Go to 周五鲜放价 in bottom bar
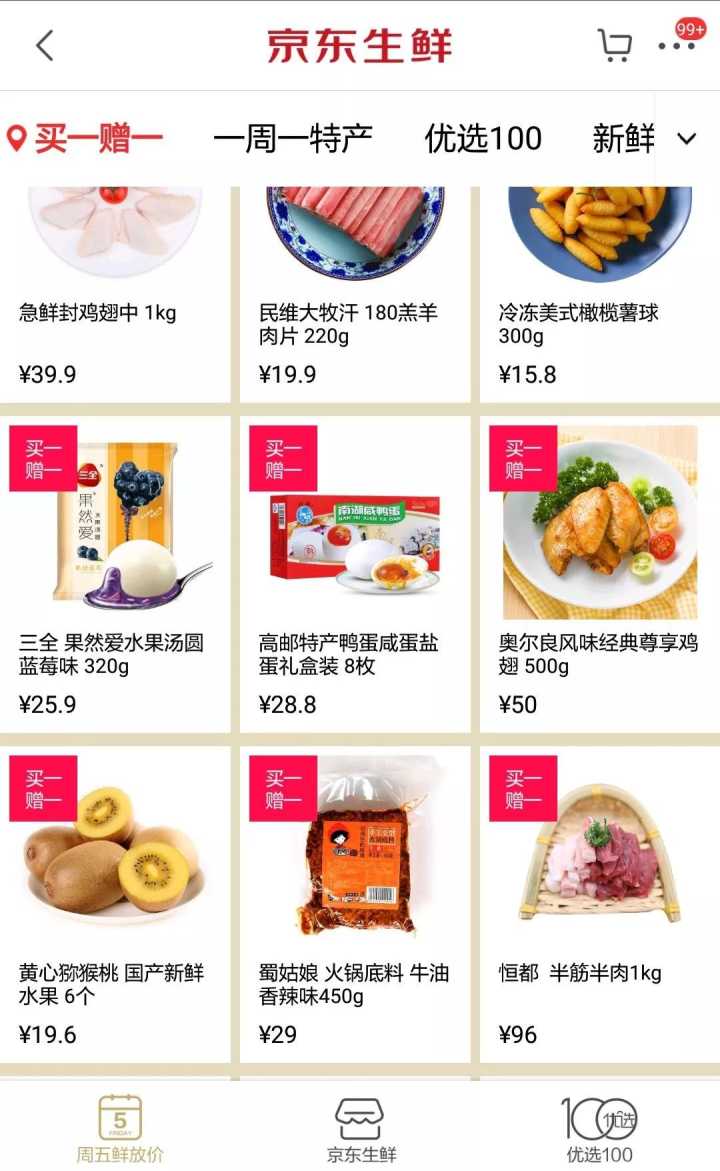 point(120,1129)
